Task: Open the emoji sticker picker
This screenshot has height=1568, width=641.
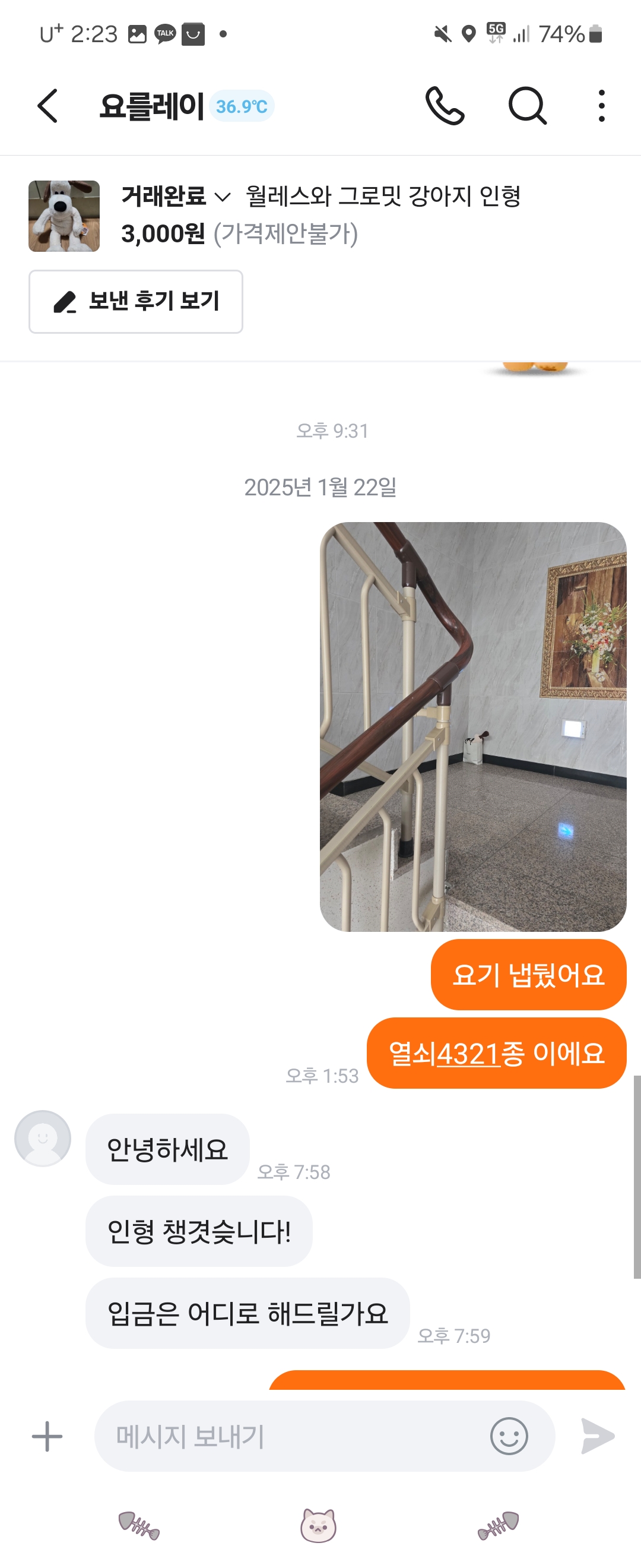Action: coord(509,1437)
